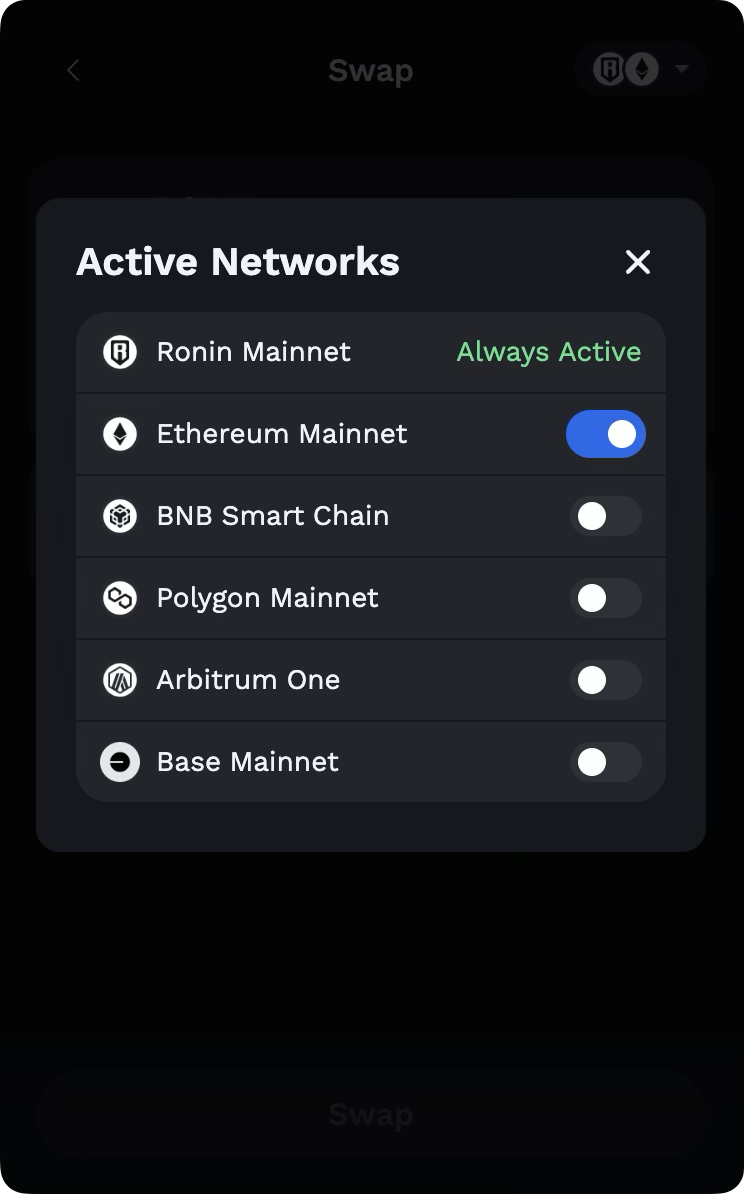Image resolution: width=744 pixels, height=1194 pixels.
Task: Turn on the Polygon Mainnet switch
Action: pos(606,598)
